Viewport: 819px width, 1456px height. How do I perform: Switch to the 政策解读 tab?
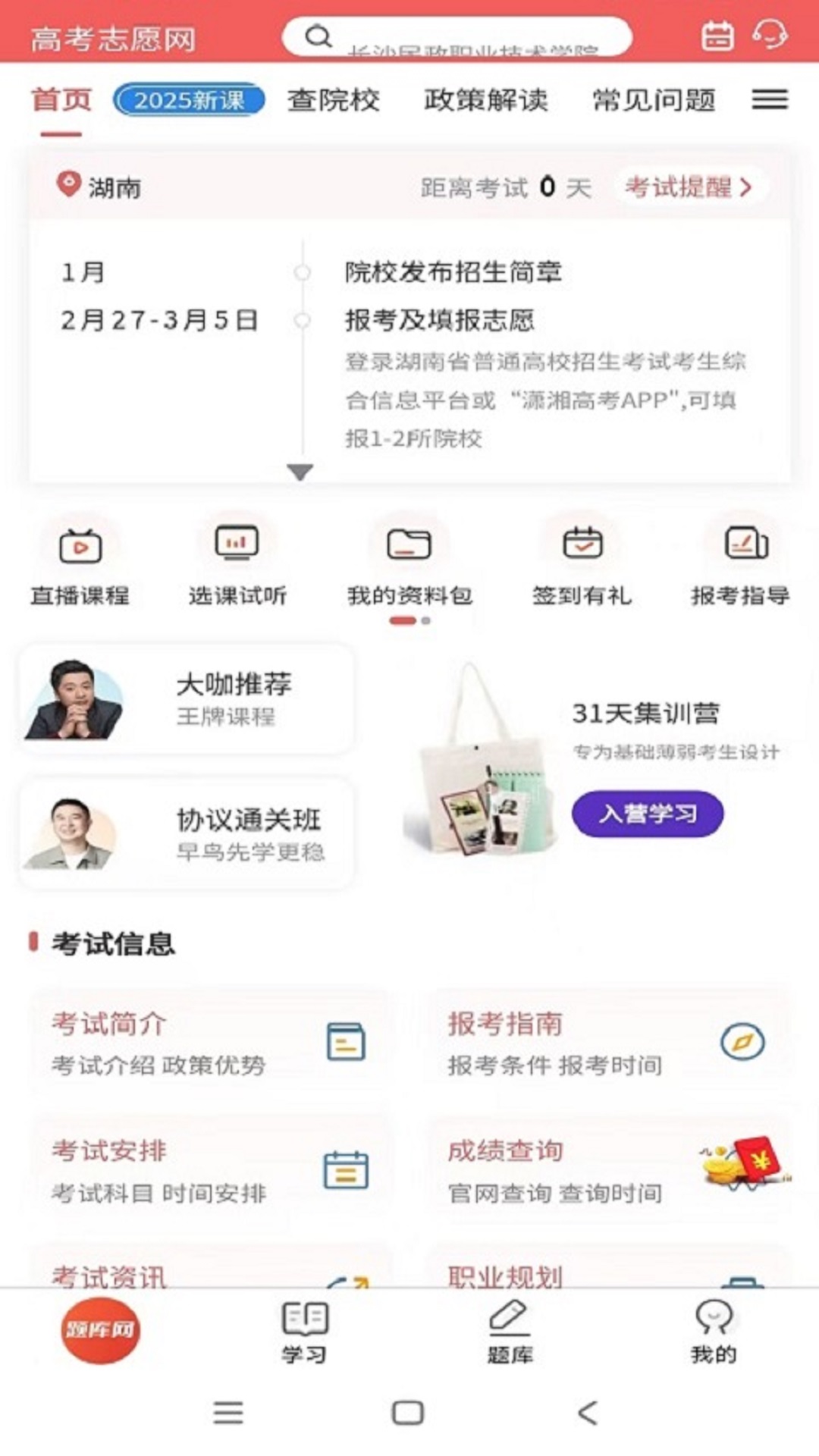point(485,100)
